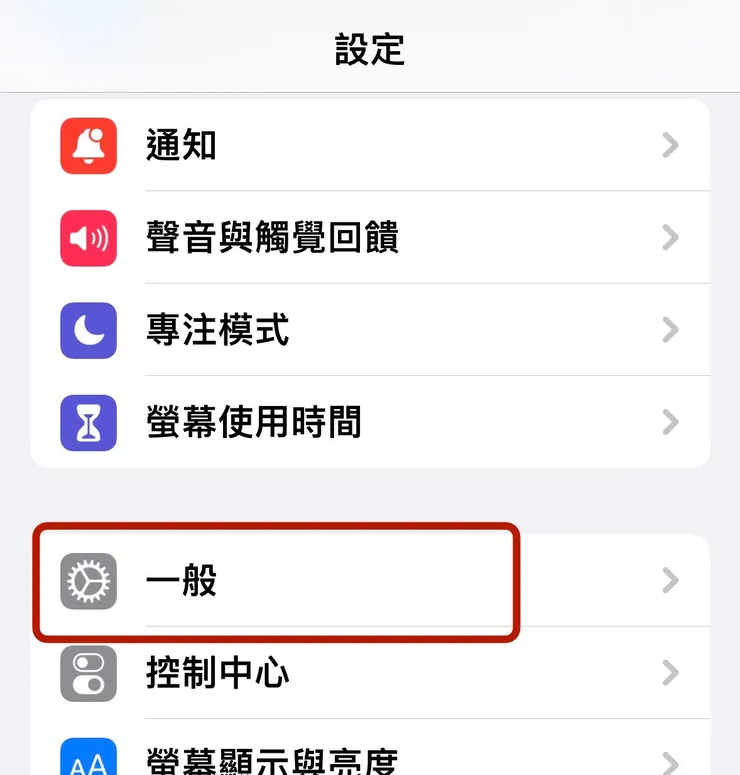Viewport: 740px width, 775px height.
Task: Tap the chevron beside 螢幕使用時間
Action: pyautogui.click(x=670, y=422)
